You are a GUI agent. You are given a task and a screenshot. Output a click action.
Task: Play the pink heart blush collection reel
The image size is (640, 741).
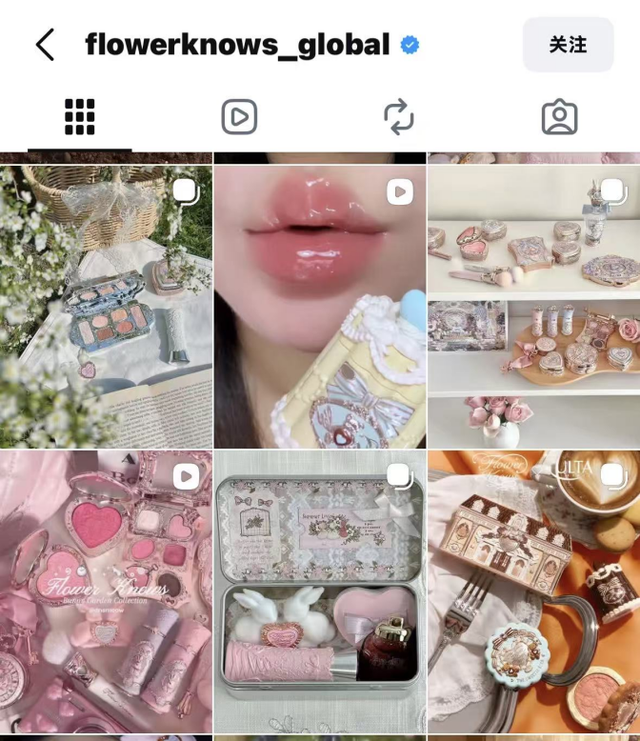coord(106,592)
